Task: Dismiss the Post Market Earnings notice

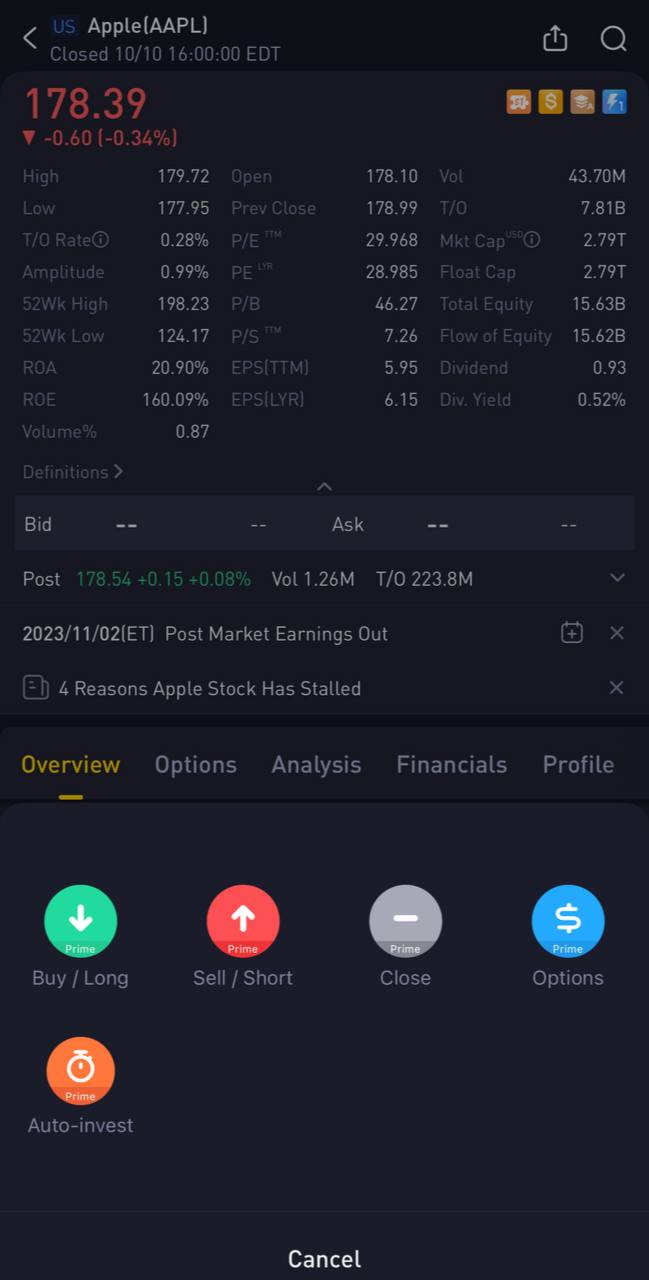Action: click(617, 633)
